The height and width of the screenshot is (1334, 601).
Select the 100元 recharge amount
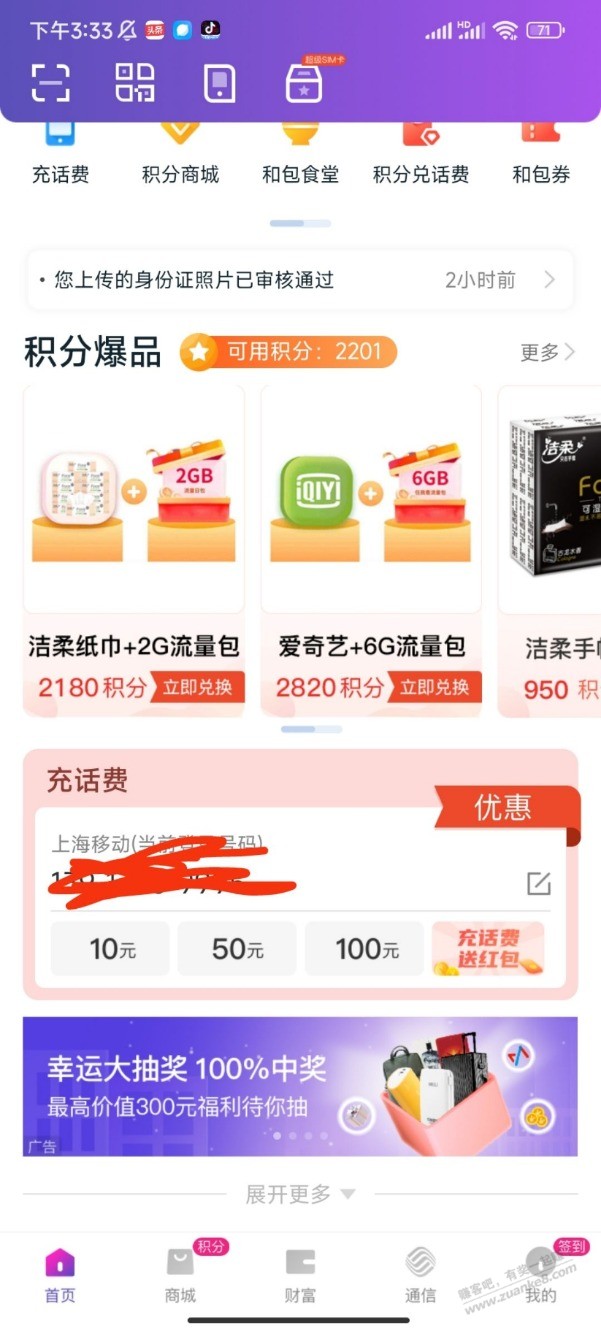coord(364,949)
